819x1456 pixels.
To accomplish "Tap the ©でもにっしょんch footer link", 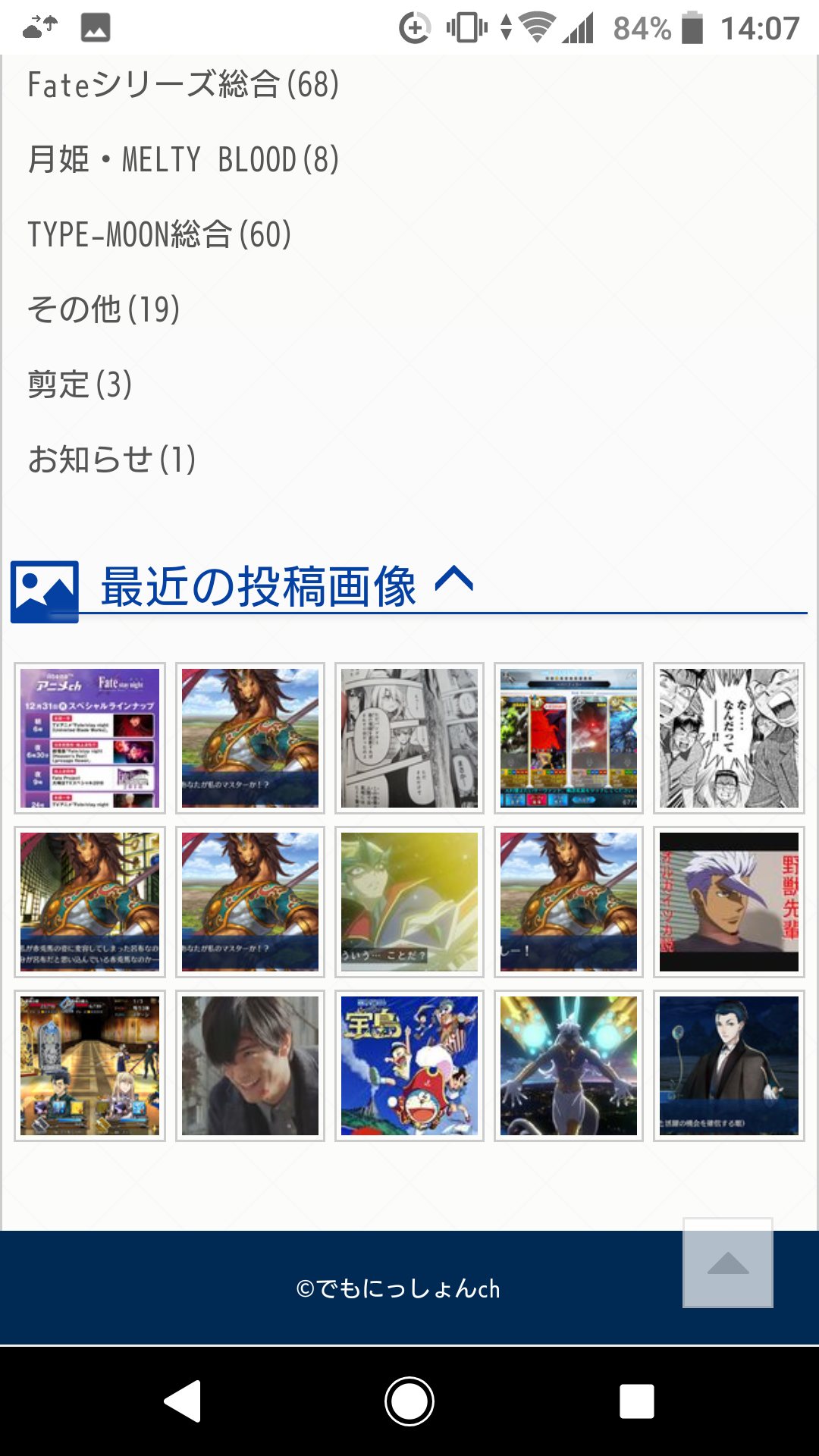I will [398, 1288].
